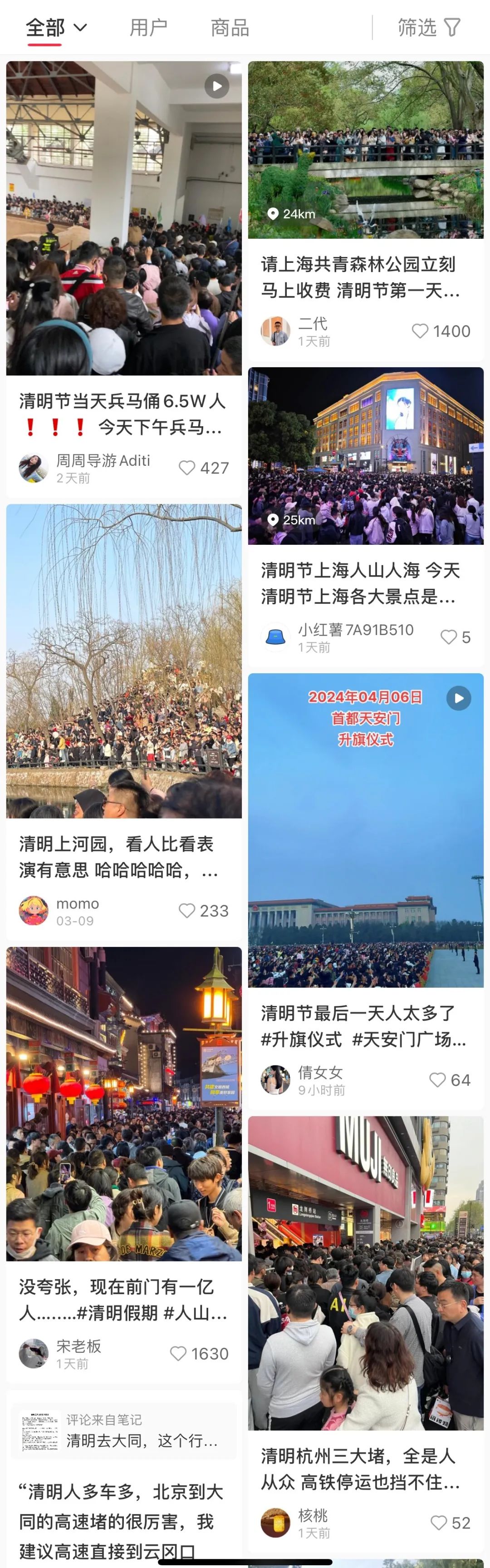490x1568 pixels.
Task: Like the post by 倩女女
Action: (x=438, y=1080)
